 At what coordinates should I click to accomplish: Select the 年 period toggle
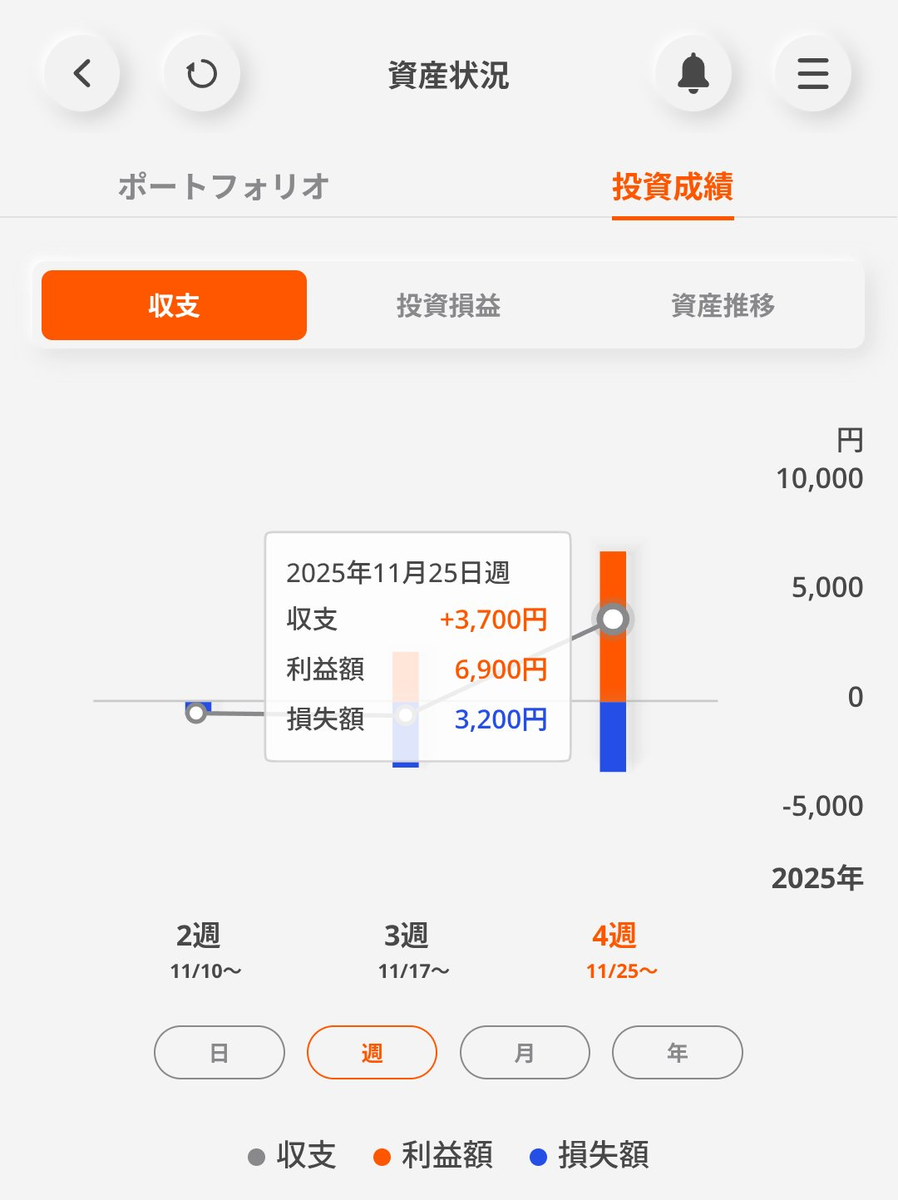coord(677,1052)
